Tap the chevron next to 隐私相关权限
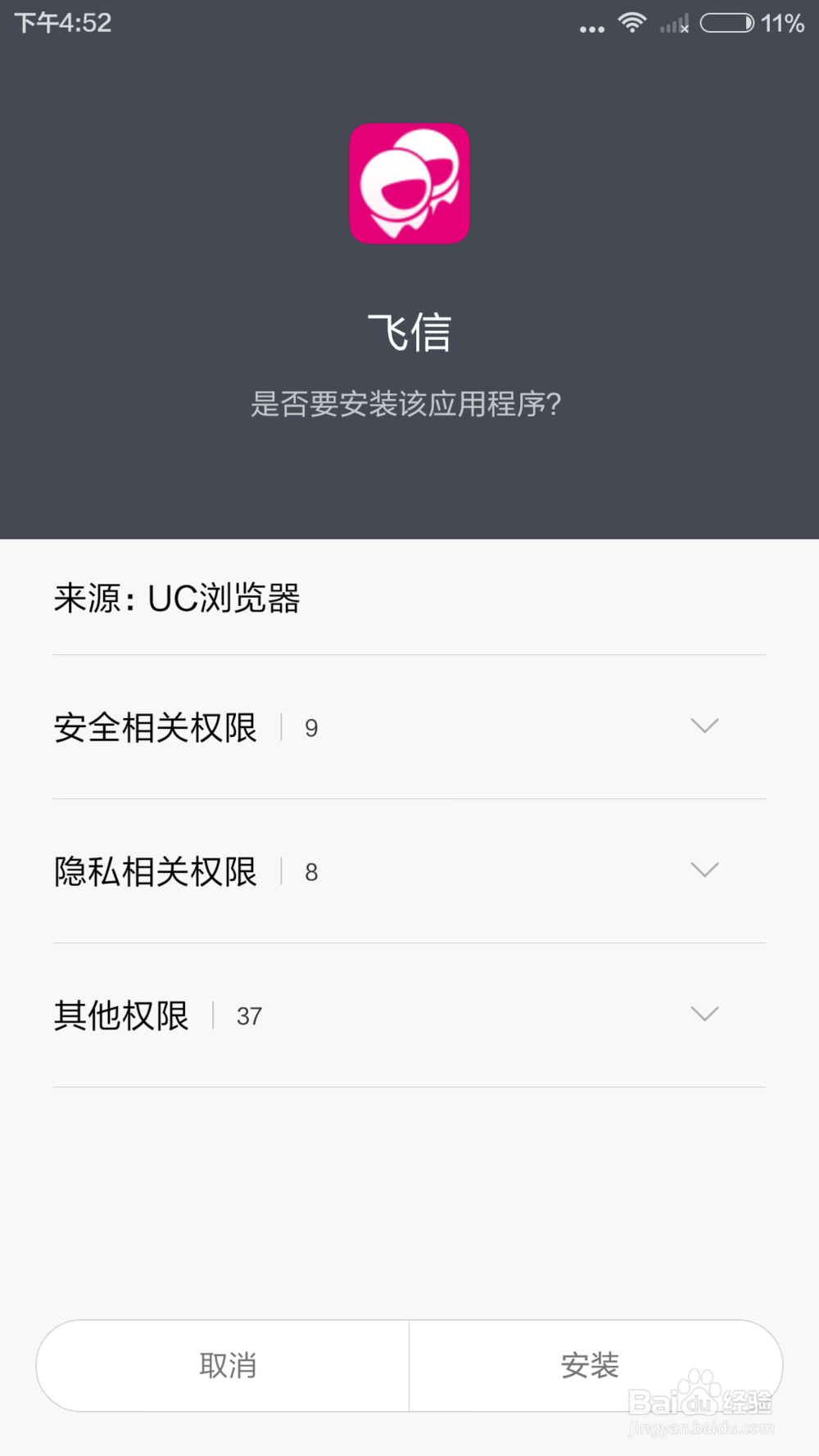Screen dimensions: 819x1456 tap(704, 870)
